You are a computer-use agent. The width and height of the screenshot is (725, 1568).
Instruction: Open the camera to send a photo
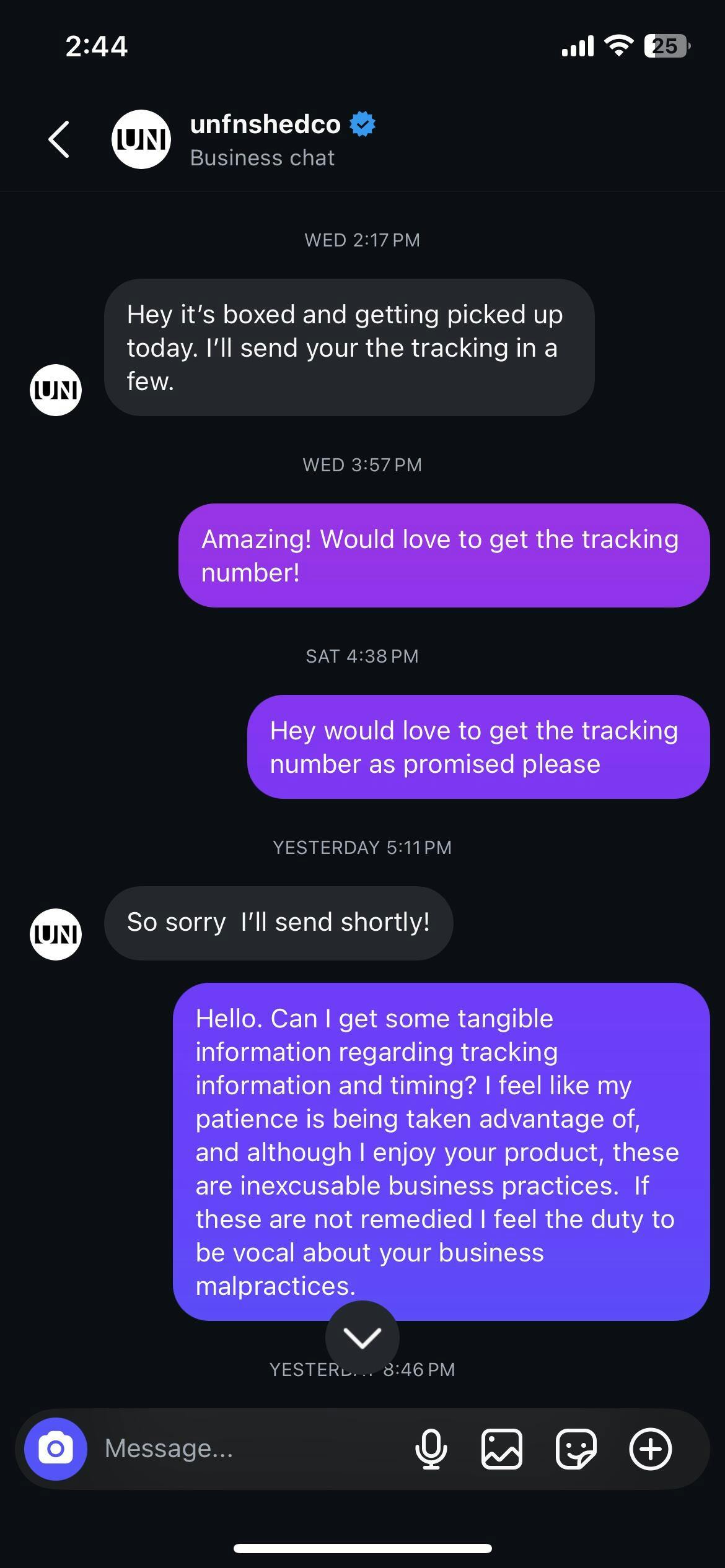56,1449
